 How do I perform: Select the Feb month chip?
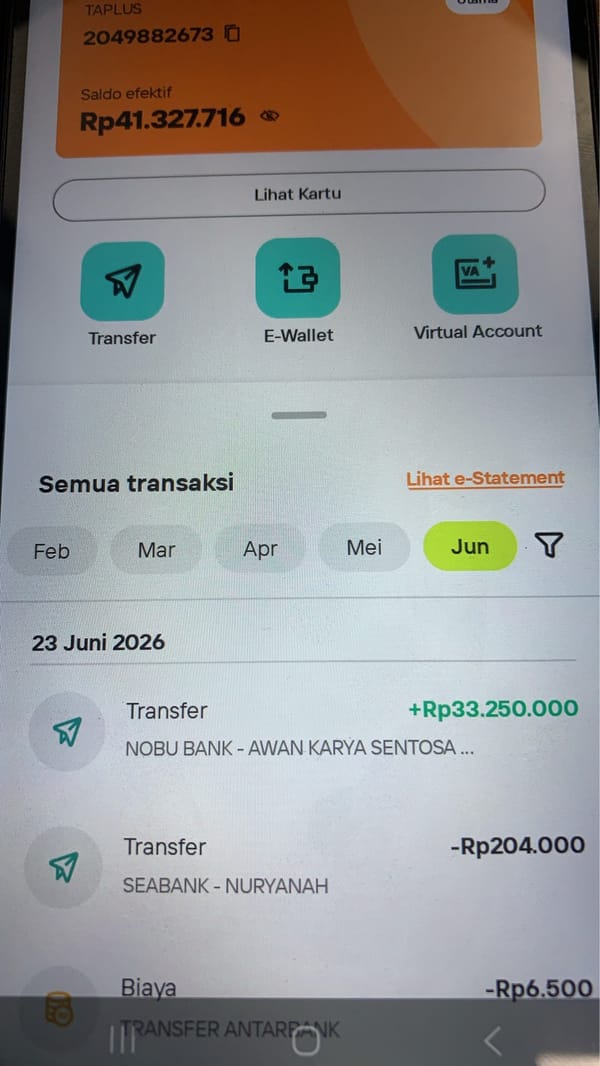point(52,551)
